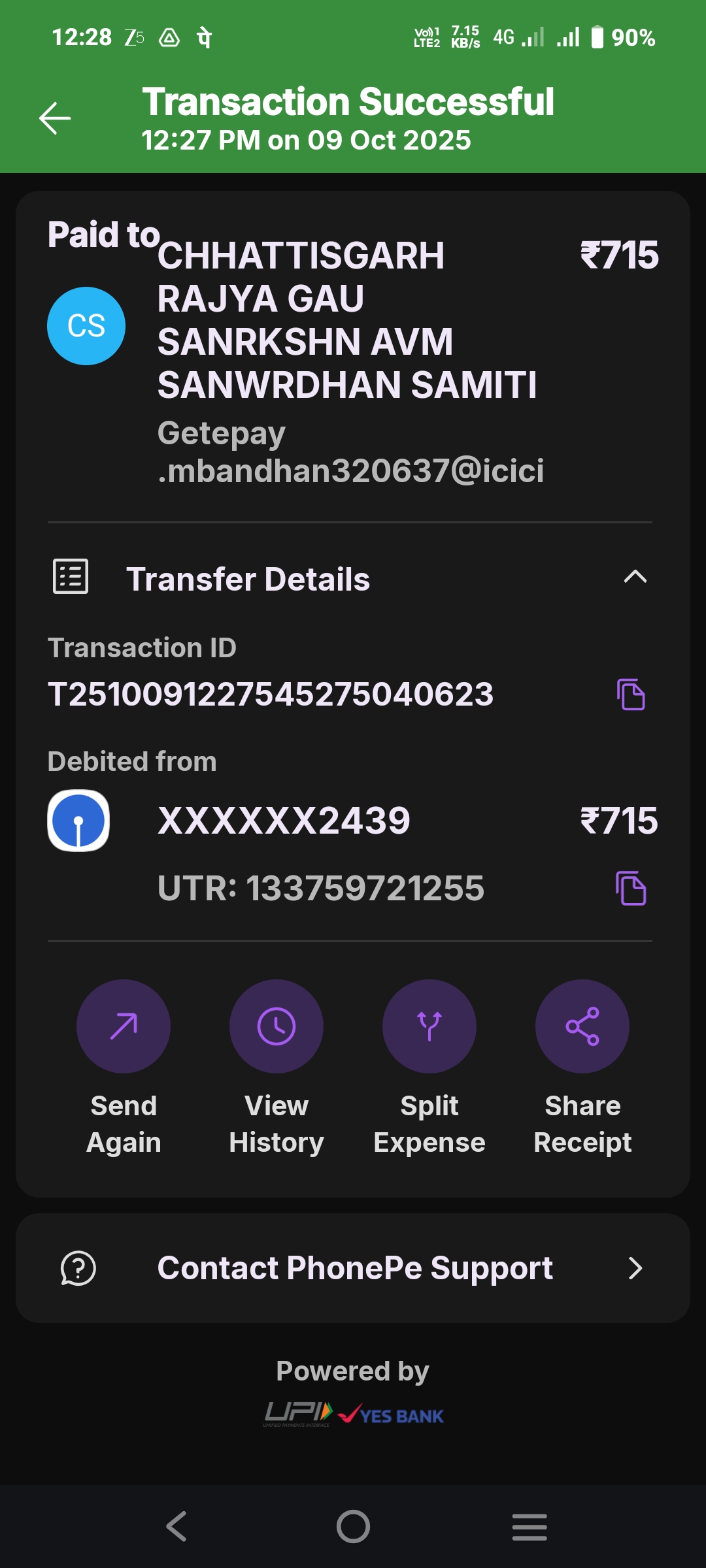
Task: Copy the Transaction ID
Action: click(x=631, y=694)
